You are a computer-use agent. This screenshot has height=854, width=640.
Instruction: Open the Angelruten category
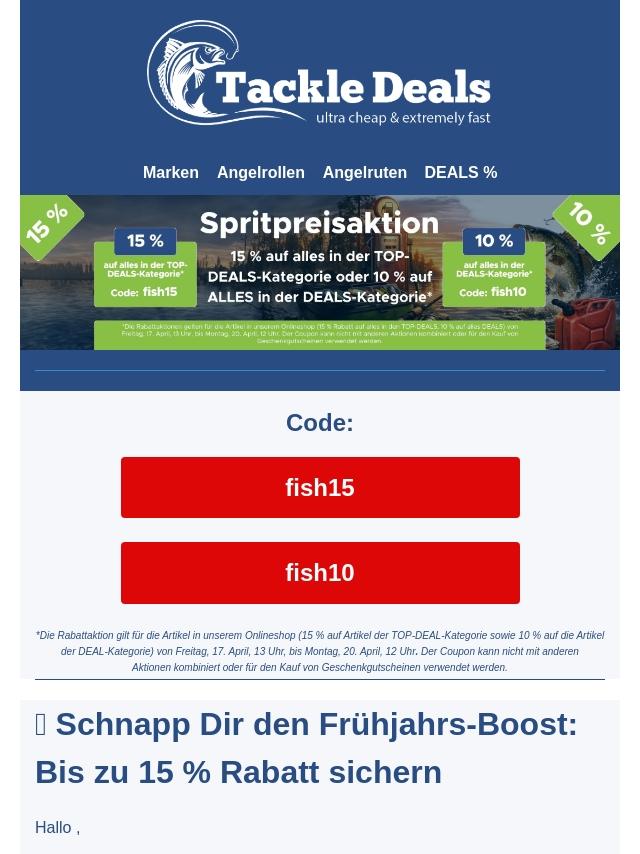(364, 172)
